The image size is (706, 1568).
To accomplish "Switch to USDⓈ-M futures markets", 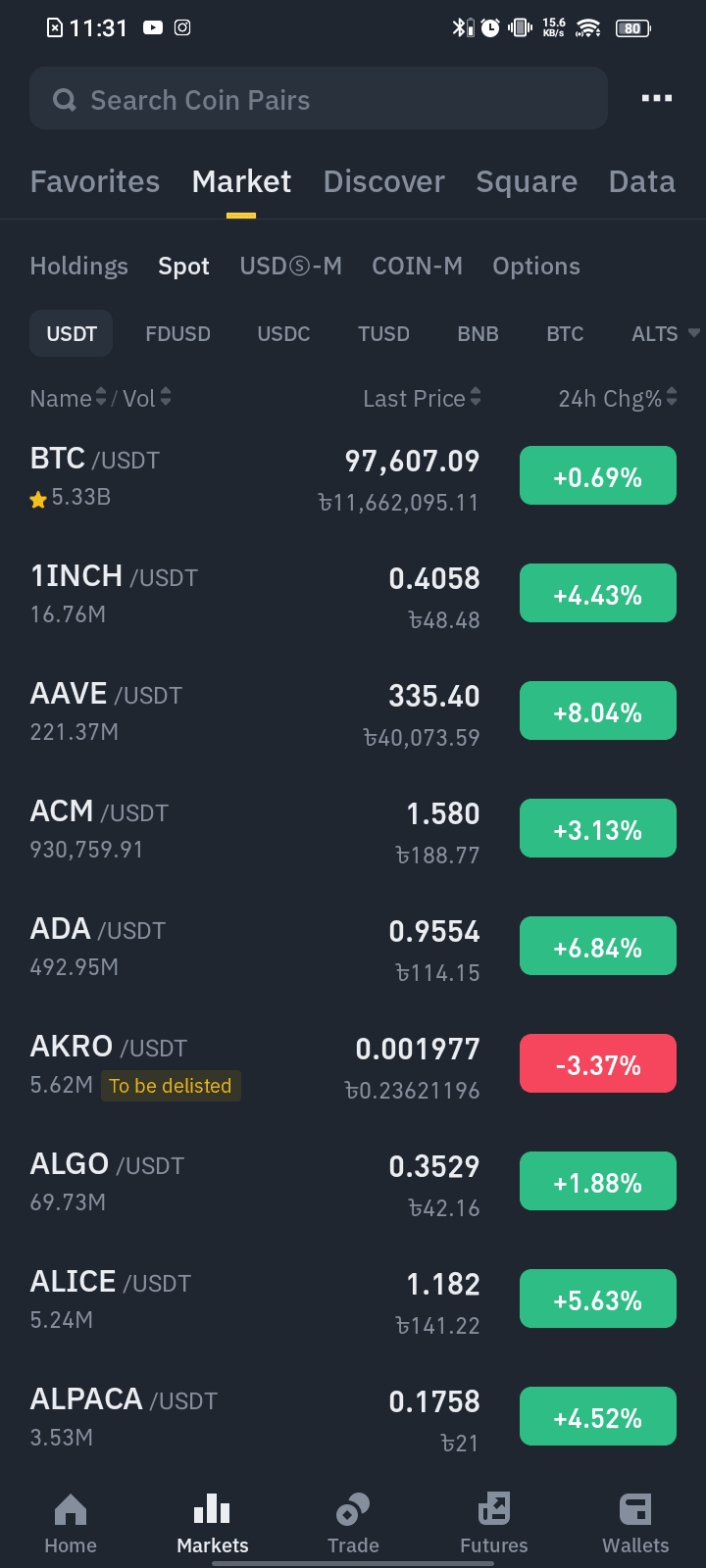I will click(x=290, y=266).
